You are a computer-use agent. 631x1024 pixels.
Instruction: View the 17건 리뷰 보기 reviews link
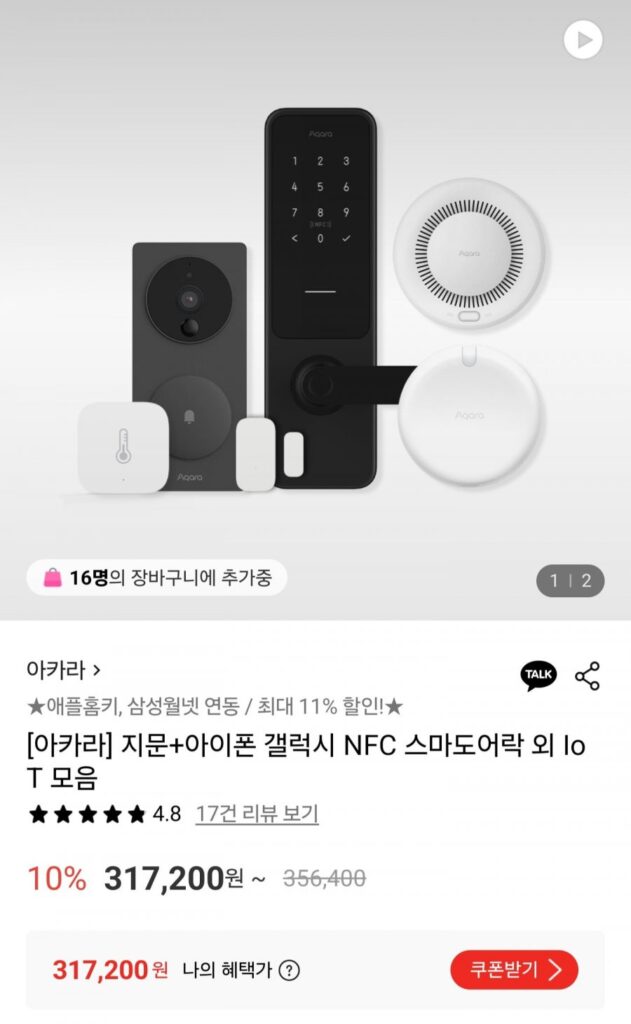257,813
